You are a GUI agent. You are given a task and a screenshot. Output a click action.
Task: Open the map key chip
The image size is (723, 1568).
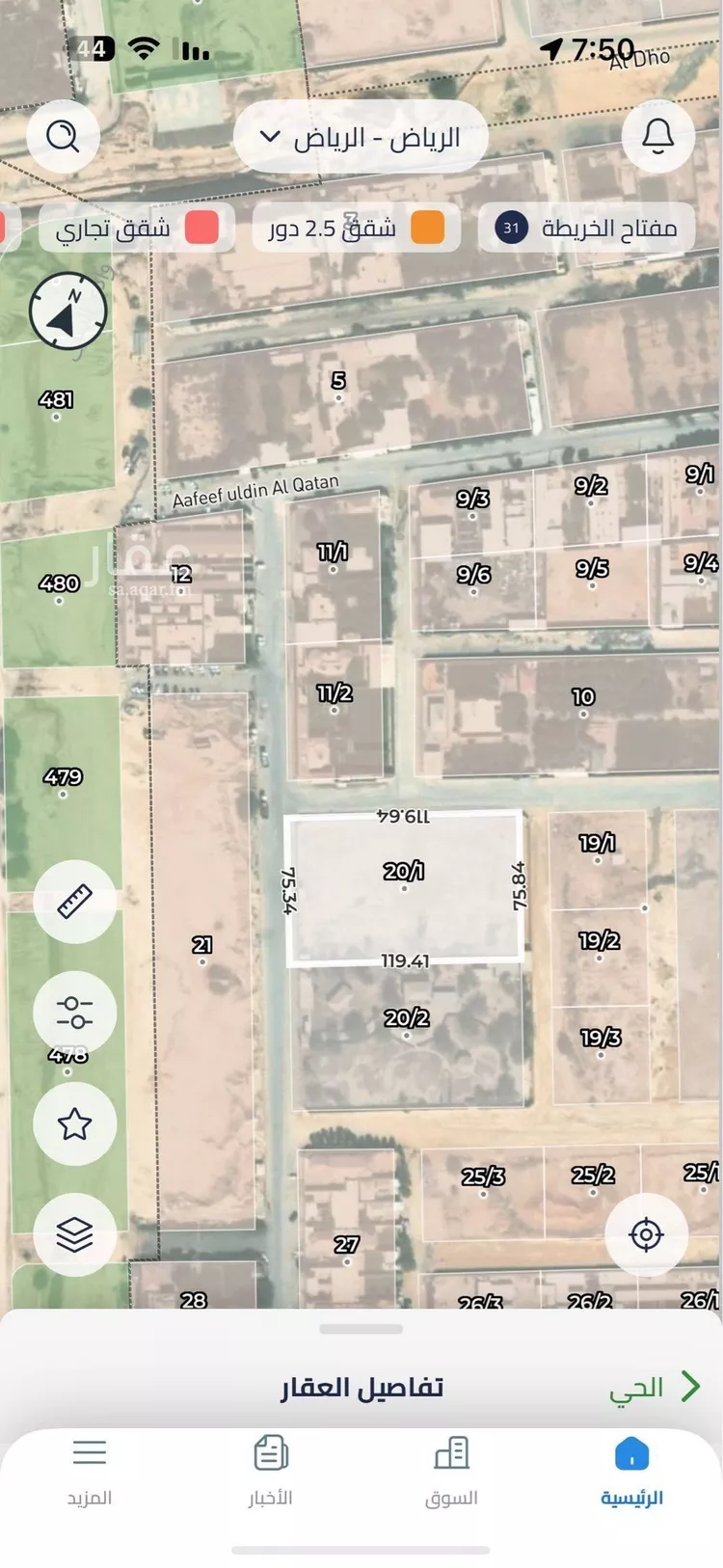tap(586, 229)
